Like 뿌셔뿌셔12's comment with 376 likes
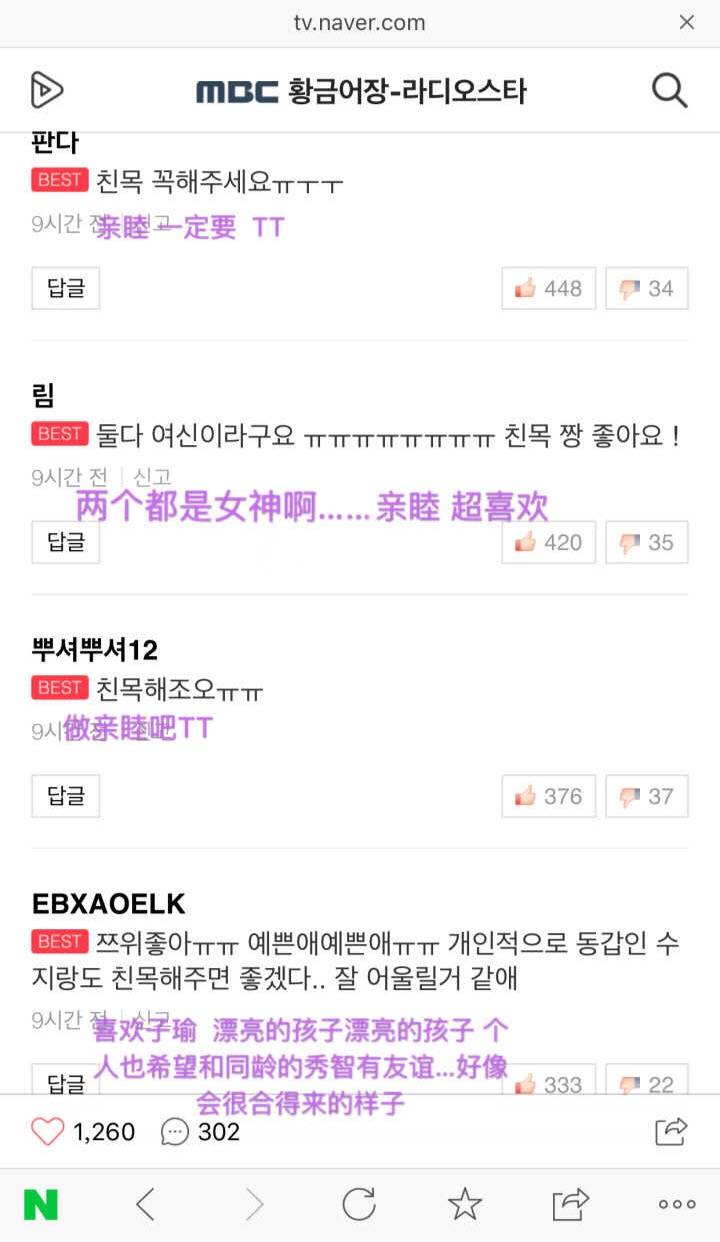 [549, 796]
